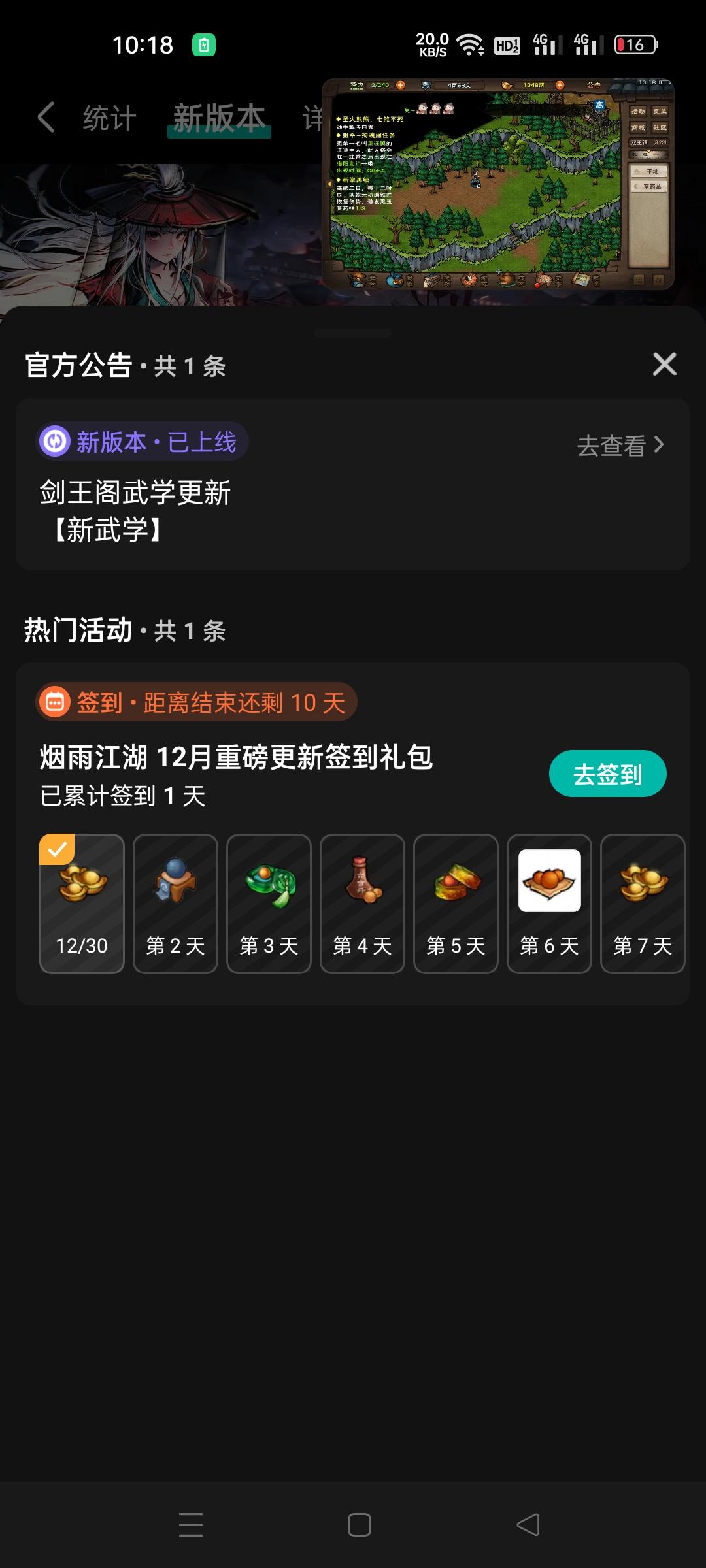Screen dimensions: 706x1568
Task: Tap the 去签到 button
Action: [x=607, y=774]
